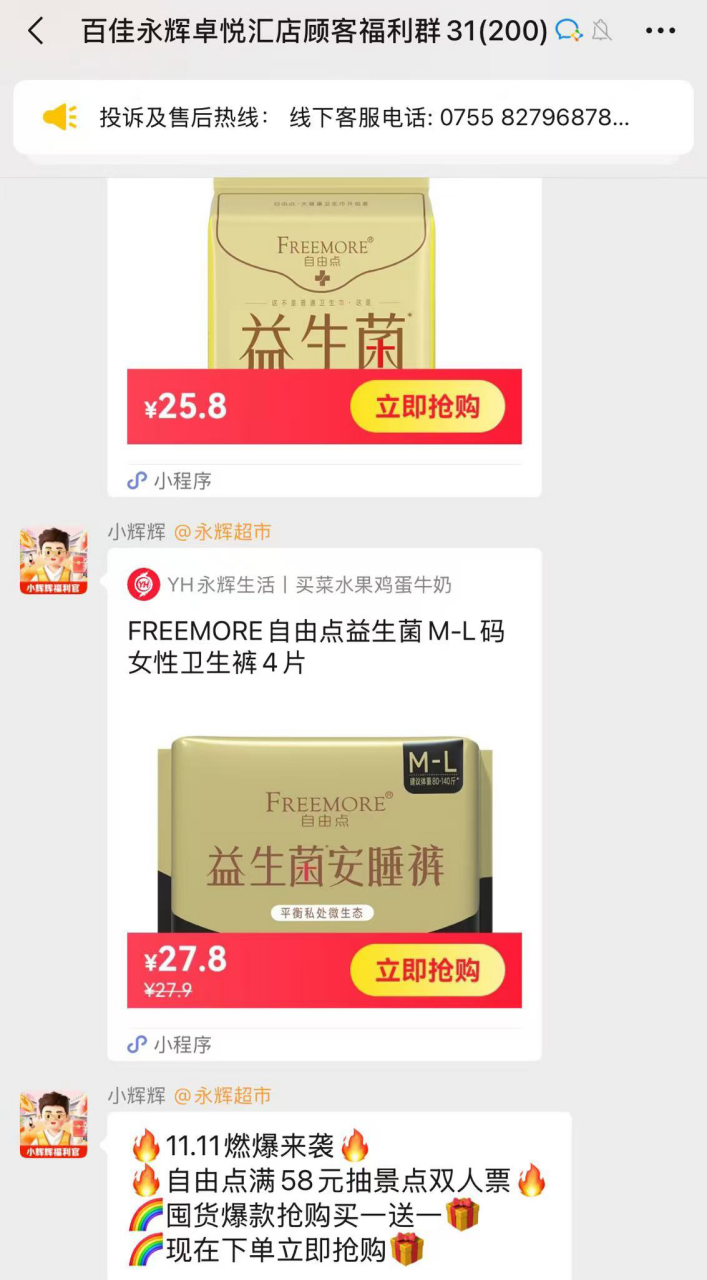Open the group chat overflow menu
The image size is (707, 1280).
point(660,31)
